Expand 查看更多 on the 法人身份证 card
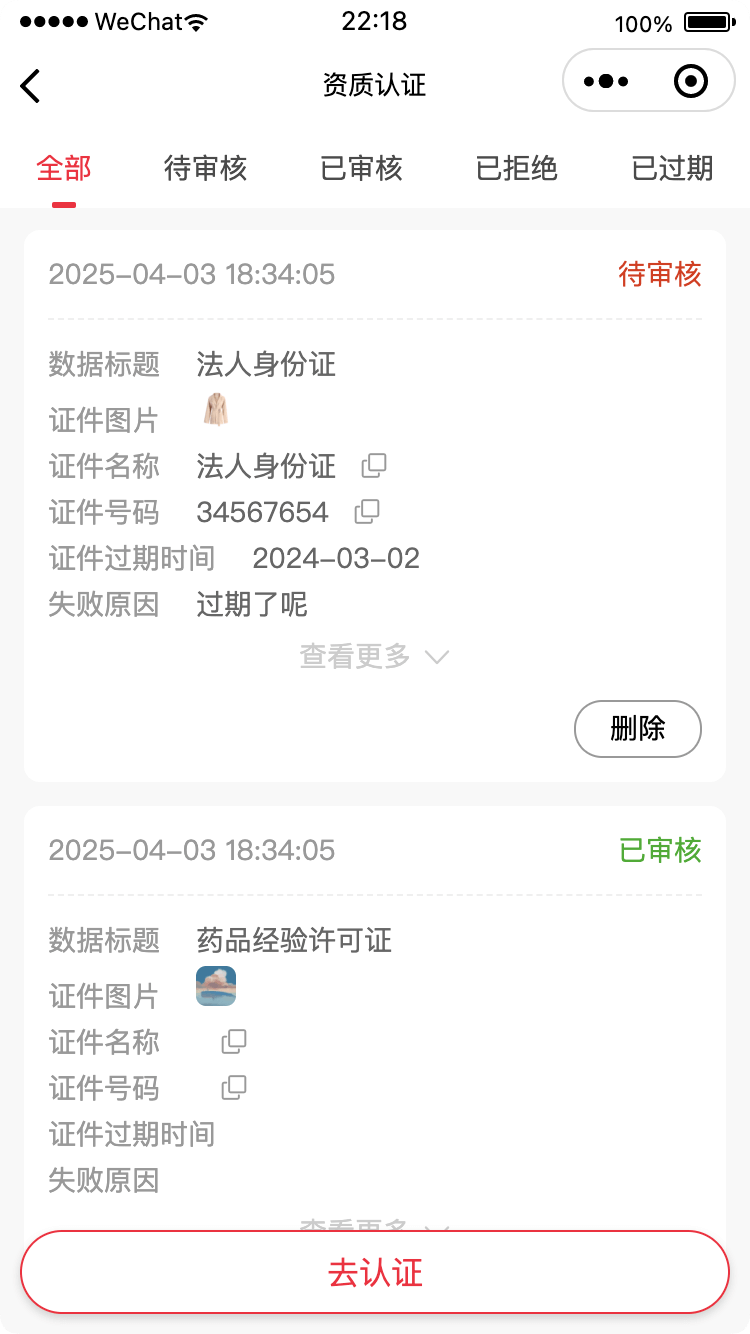The width and height of the screenshot is (750, 1334). [x=374, y=656]
